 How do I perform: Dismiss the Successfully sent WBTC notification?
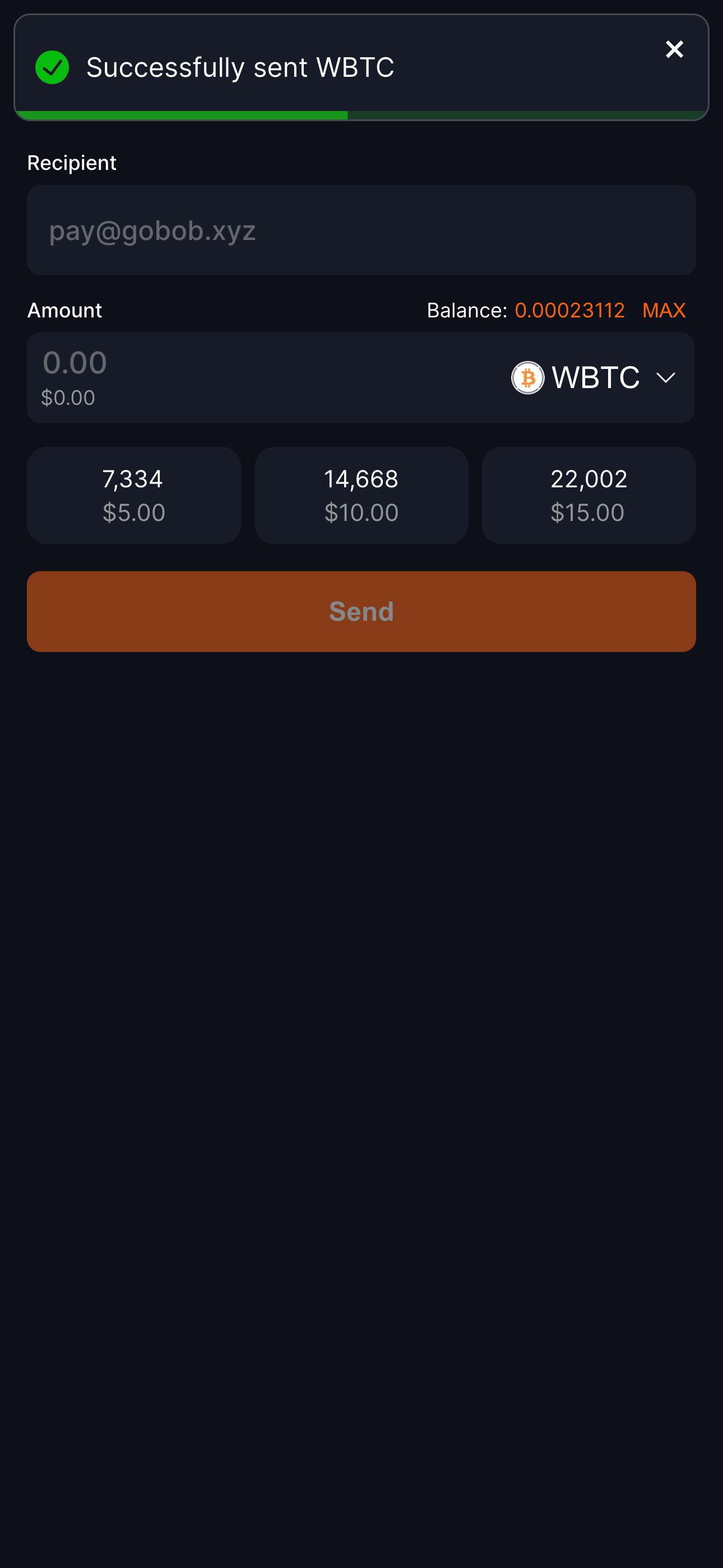click(674, 49)
